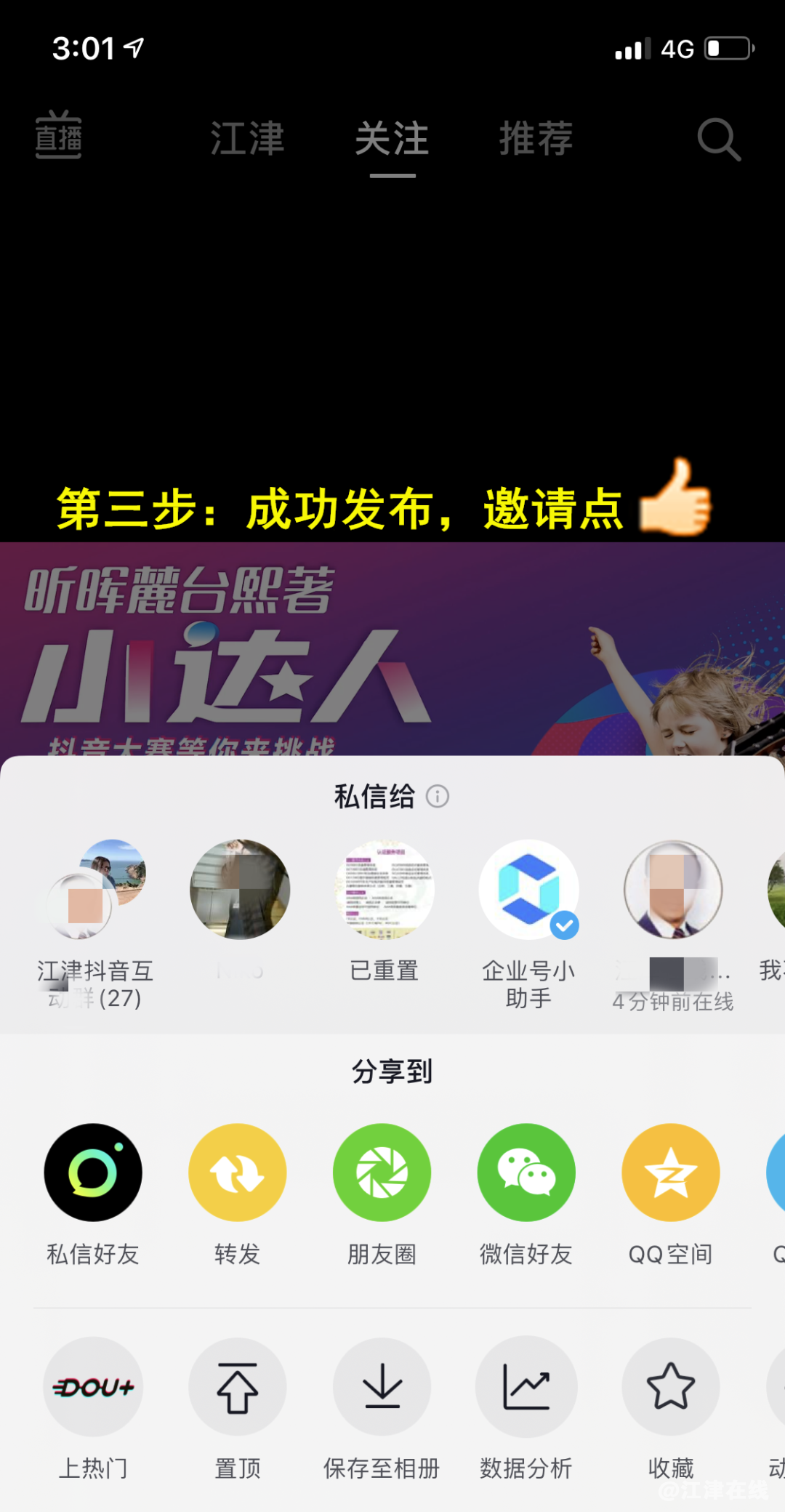Choose 私信好友 share option
The width and height of the screenshot is (785, 1512).
point(93,1173)
